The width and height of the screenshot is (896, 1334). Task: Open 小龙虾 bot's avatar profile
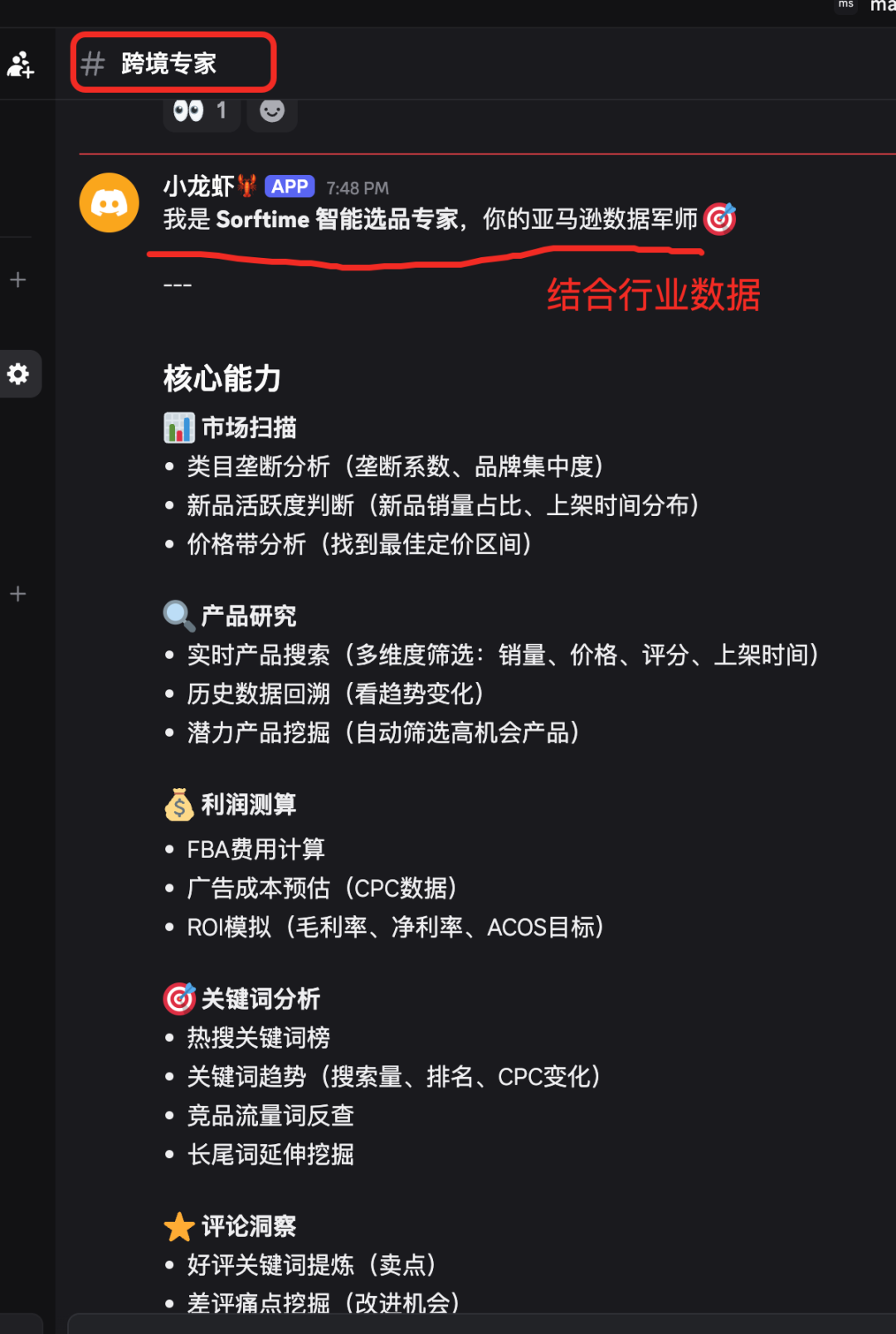(109, 202)
